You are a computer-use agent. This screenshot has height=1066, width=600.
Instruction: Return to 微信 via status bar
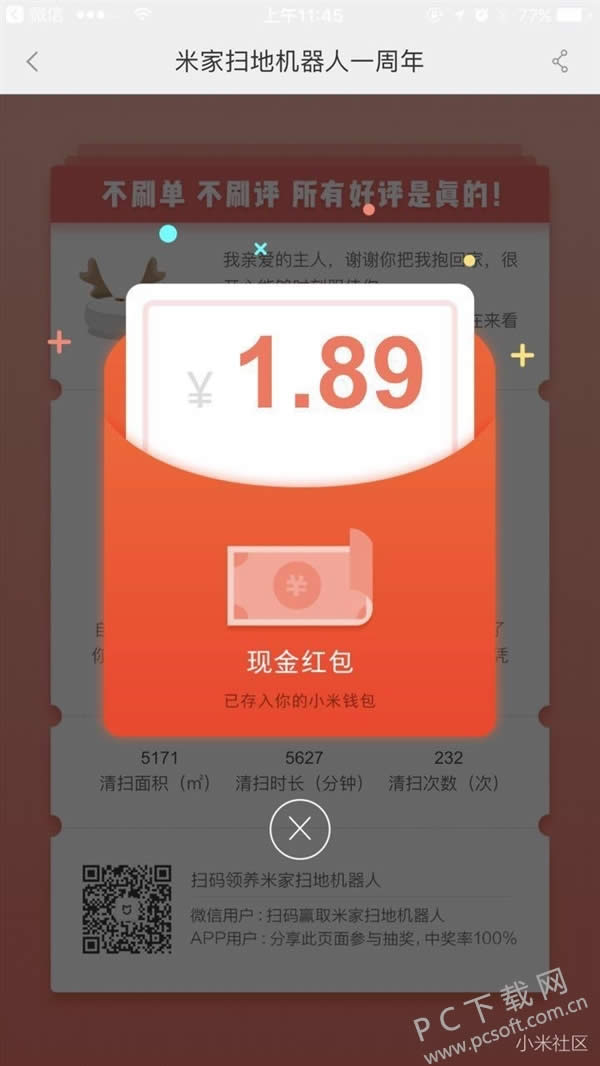(x=36, y=15)
